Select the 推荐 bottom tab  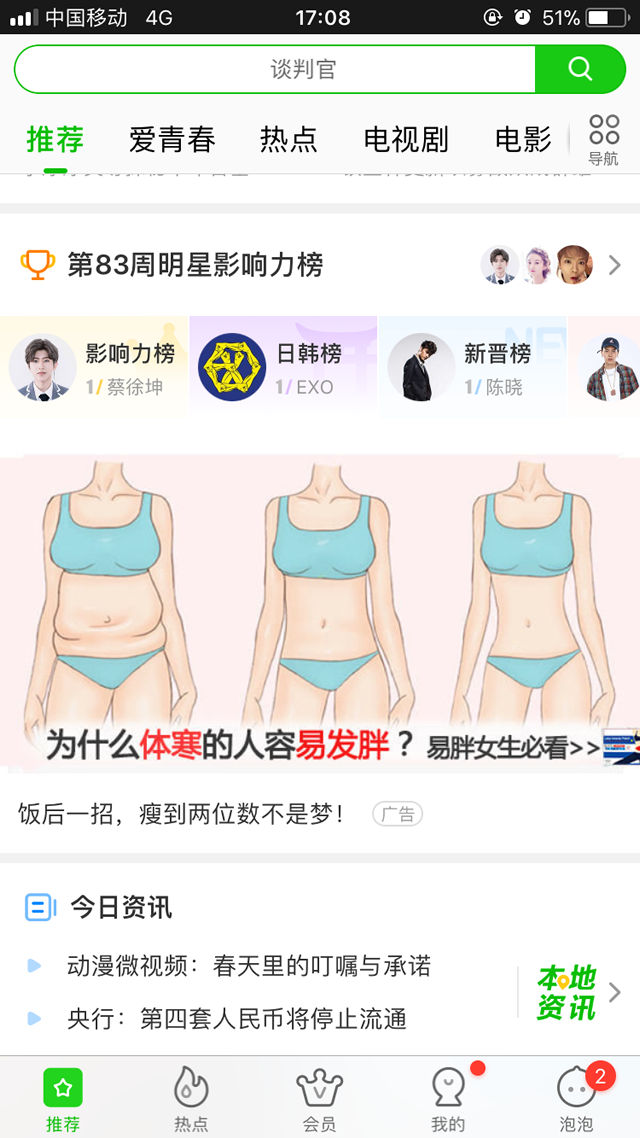tap(63, 1097)
